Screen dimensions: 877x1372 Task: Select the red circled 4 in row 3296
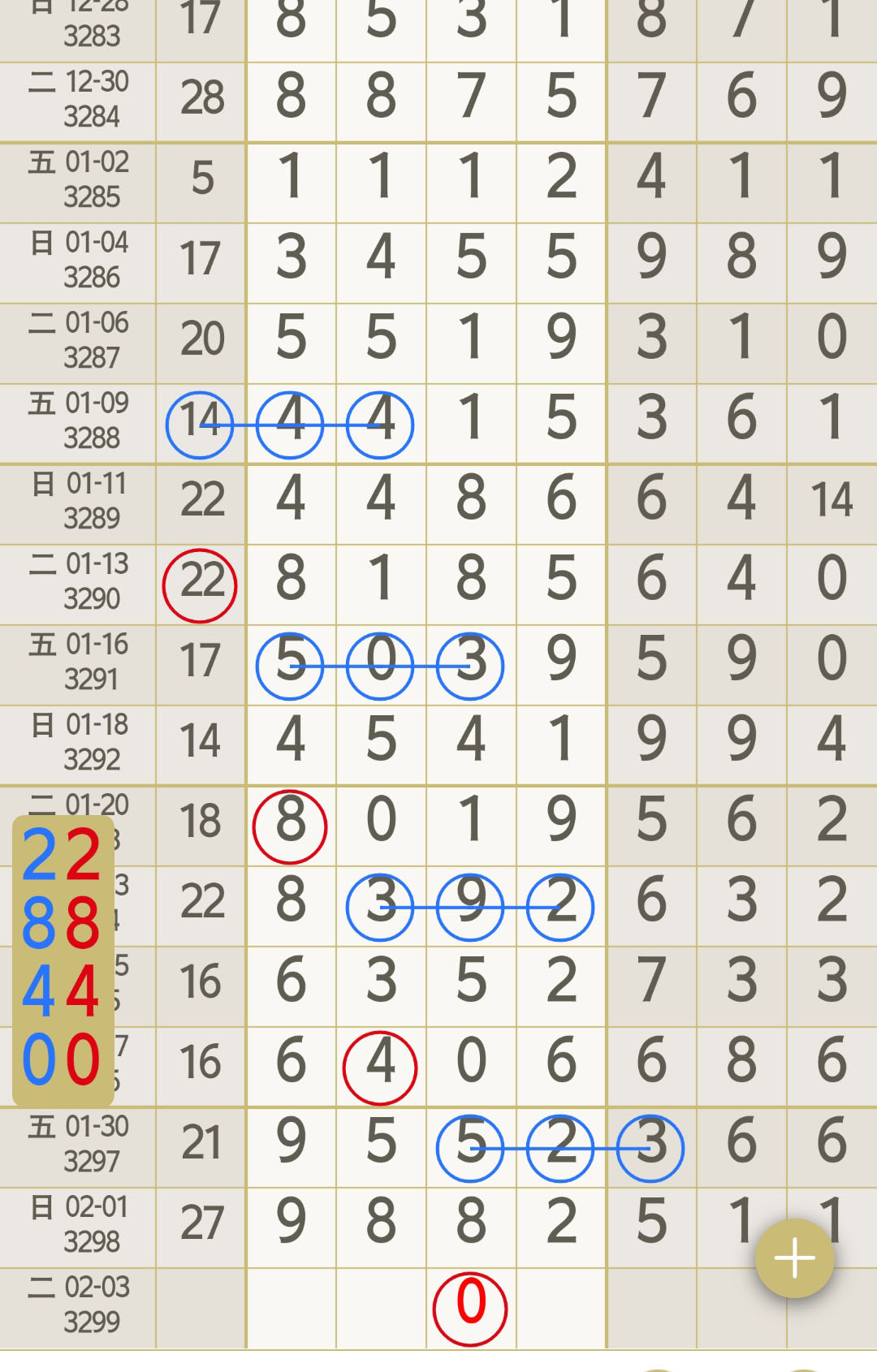(379, 1067)
